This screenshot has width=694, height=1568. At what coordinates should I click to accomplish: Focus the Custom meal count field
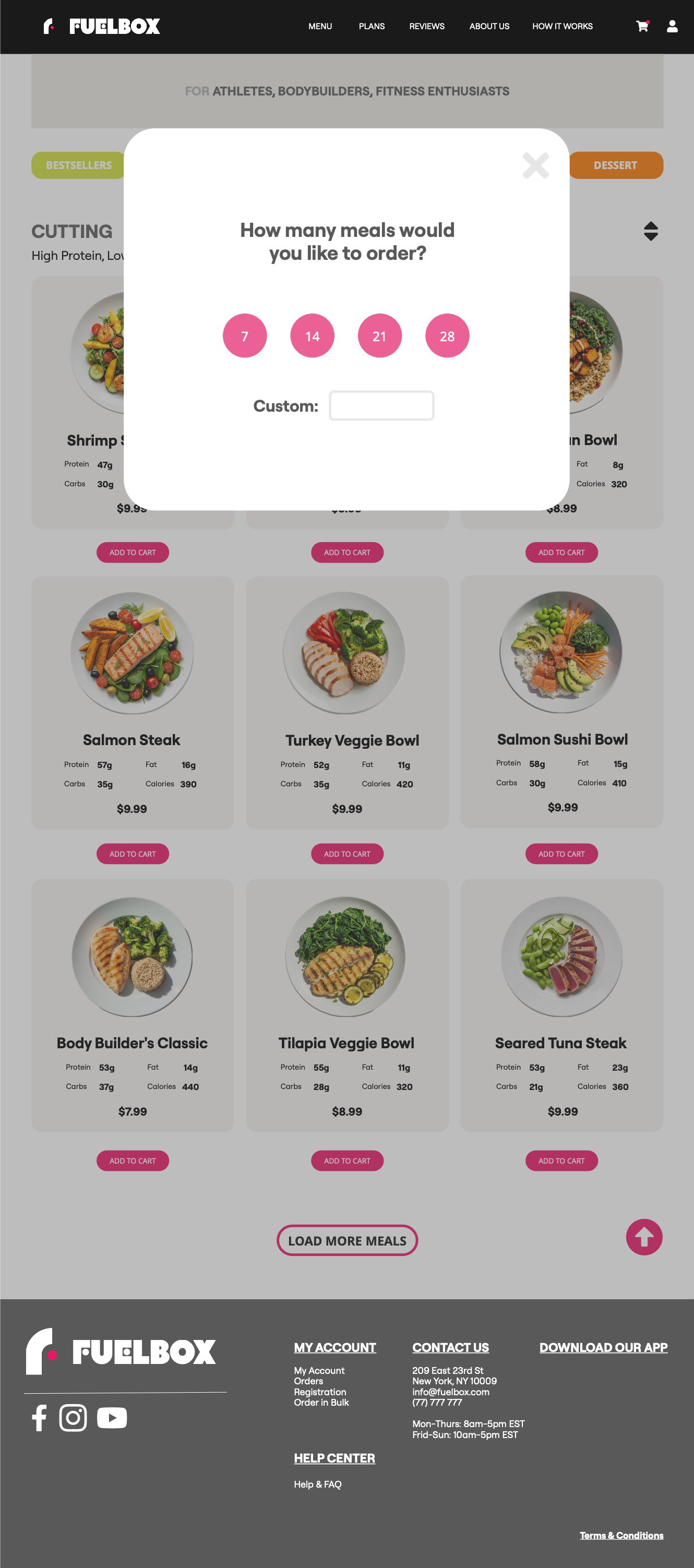[x=381, y=405]
